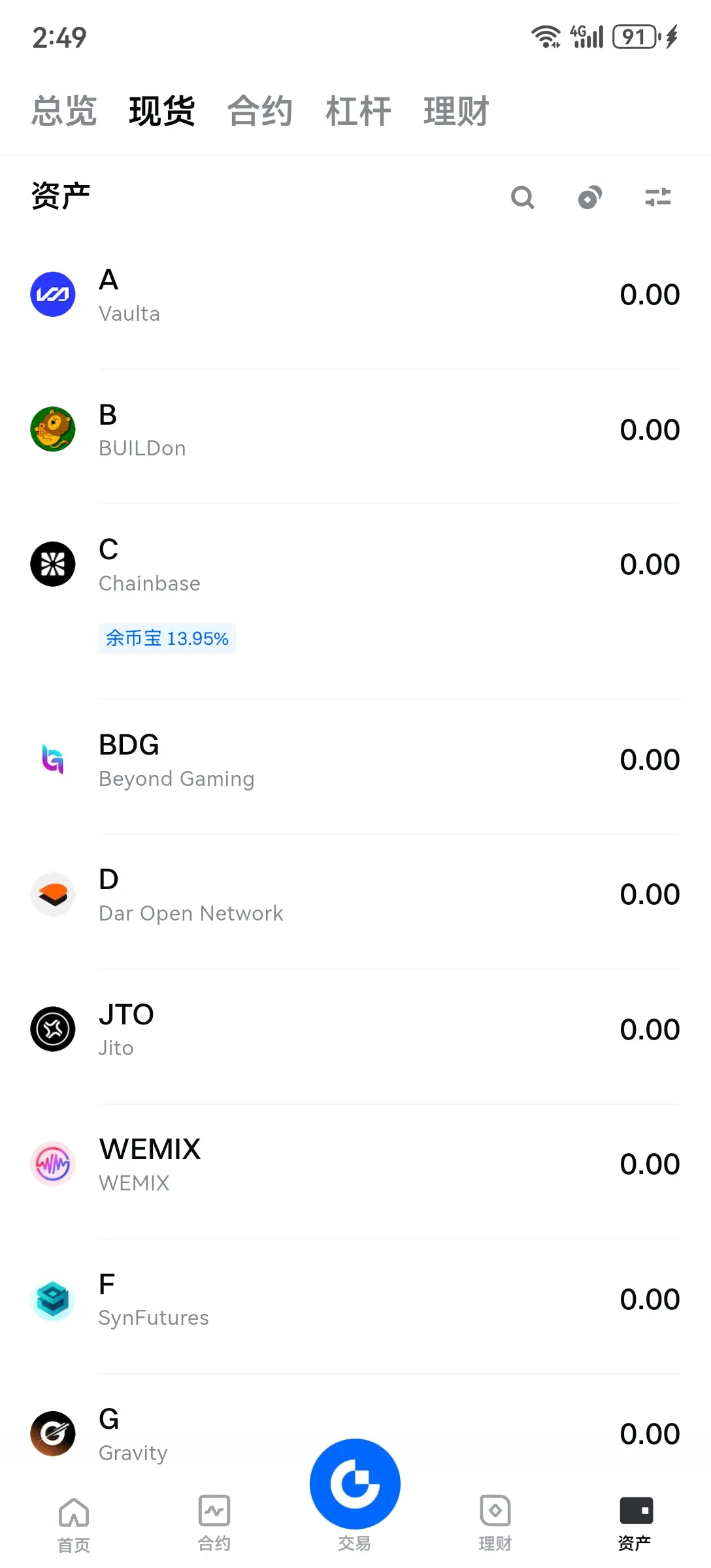Go to 首页 in bottom navigation

pos(74,1524)
